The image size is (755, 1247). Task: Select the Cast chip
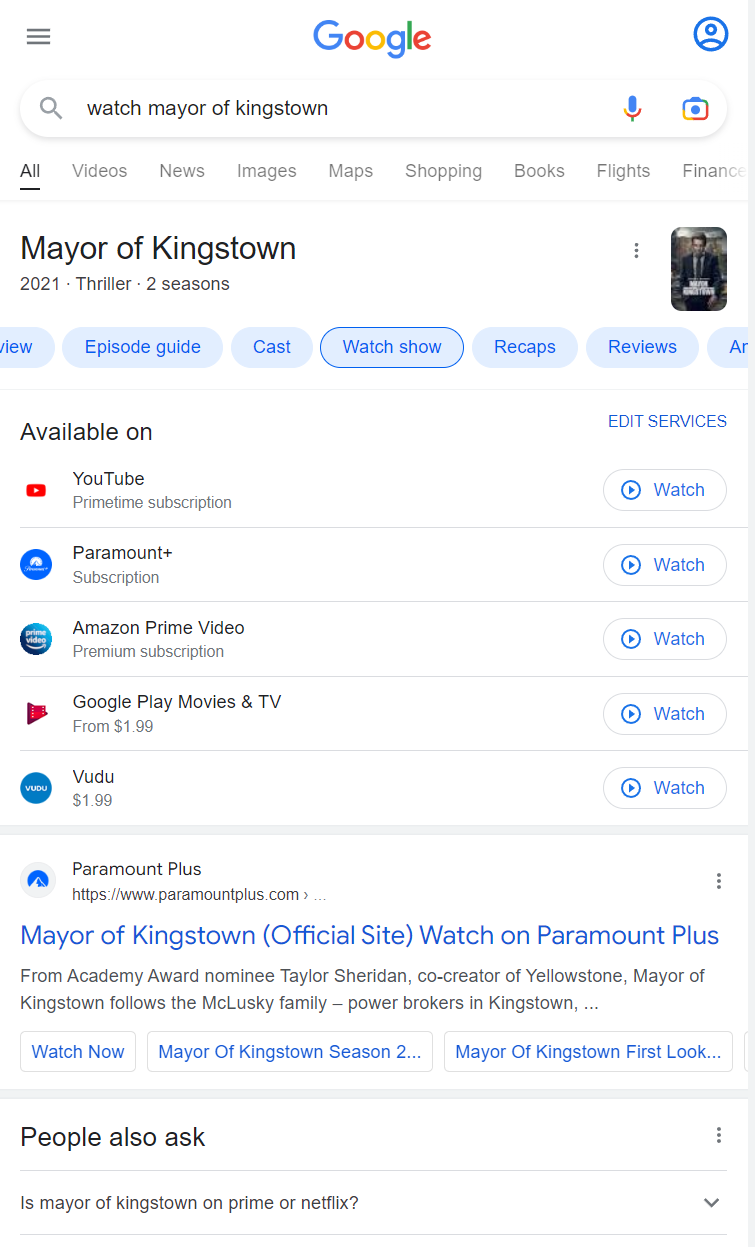272,347
